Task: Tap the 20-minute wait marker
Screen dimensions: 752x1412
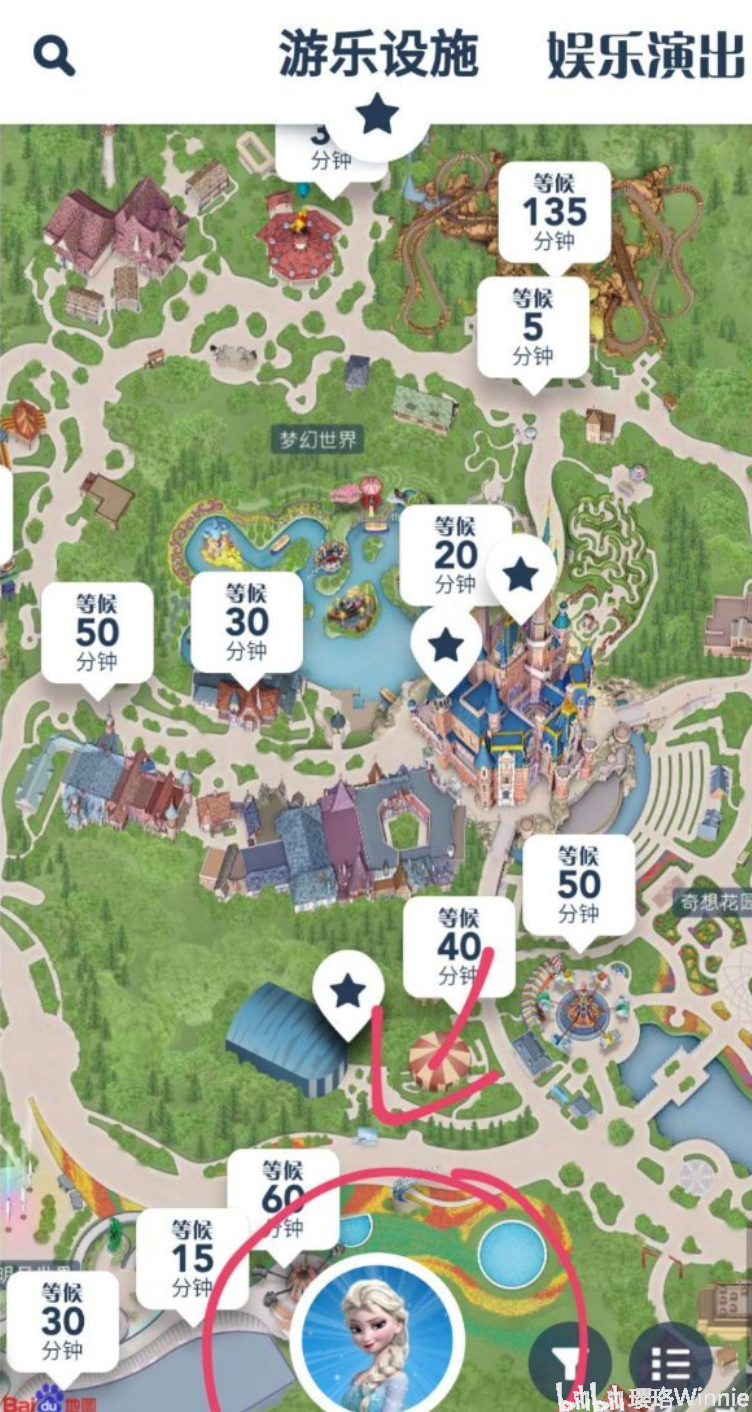Action: (x=455, y=555)
